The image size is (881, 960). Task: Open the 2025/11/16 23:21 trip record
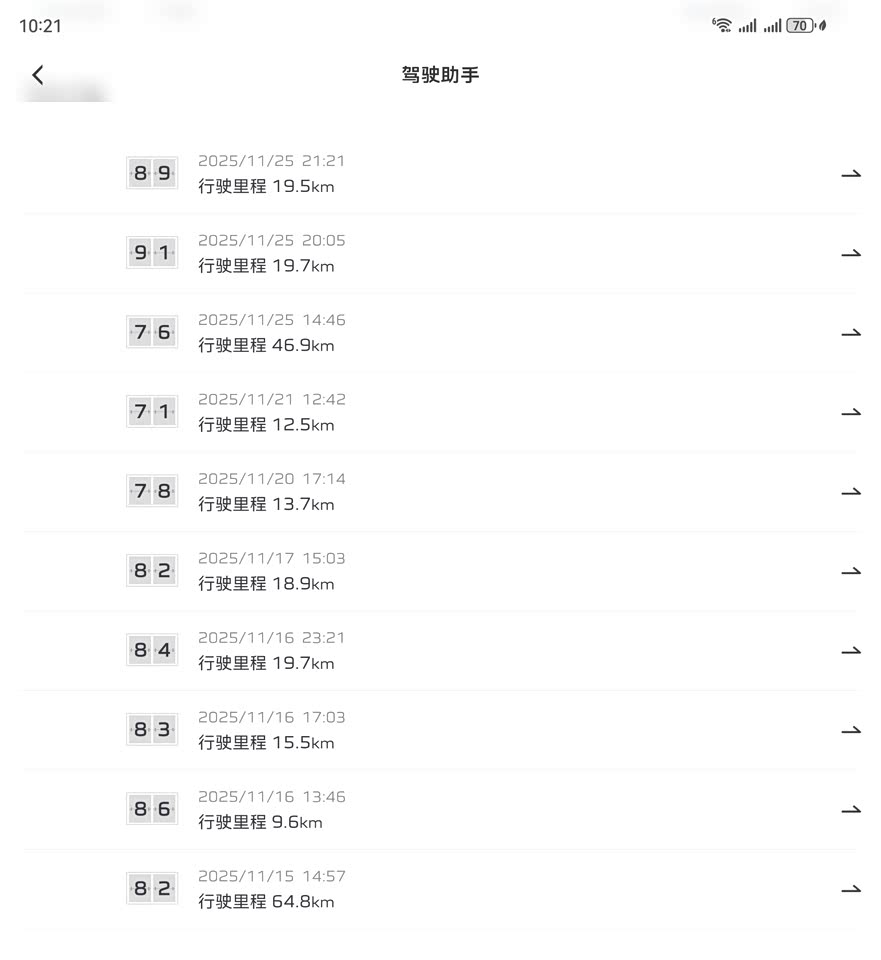(x=440, y=651)
